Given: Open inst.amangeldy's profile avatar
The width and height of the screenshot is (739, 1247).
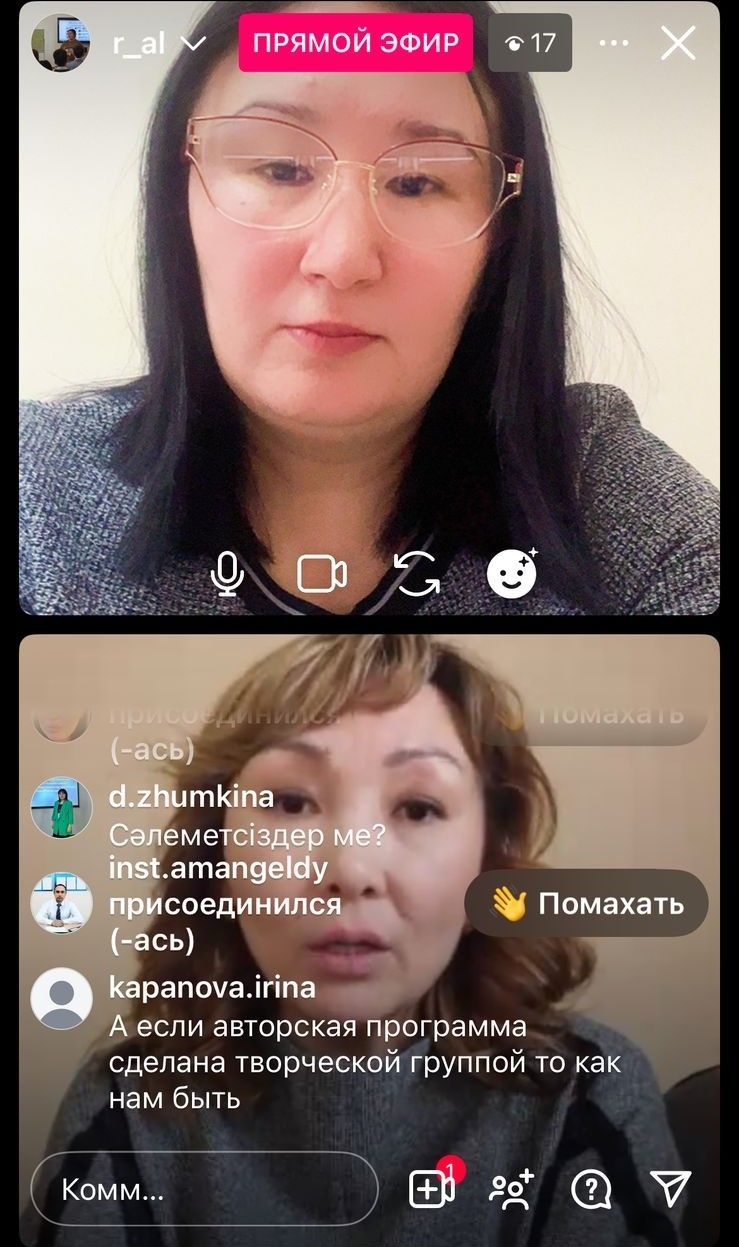Looking at the screenshot, I should click(x=62, y=903).
